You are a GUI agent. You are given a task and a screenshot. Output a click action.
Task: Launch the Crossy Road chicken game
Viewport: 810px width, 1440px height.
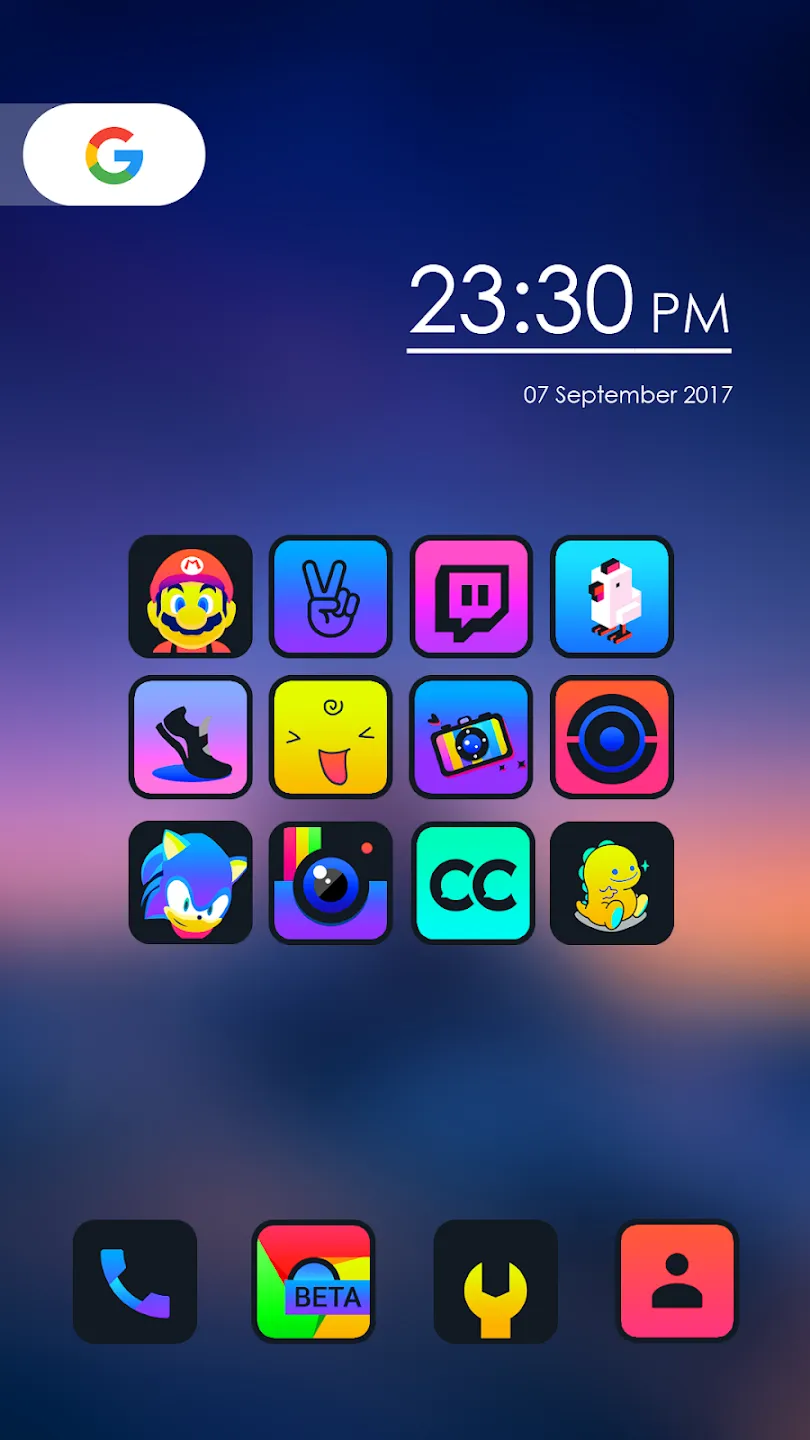point(612,596)
